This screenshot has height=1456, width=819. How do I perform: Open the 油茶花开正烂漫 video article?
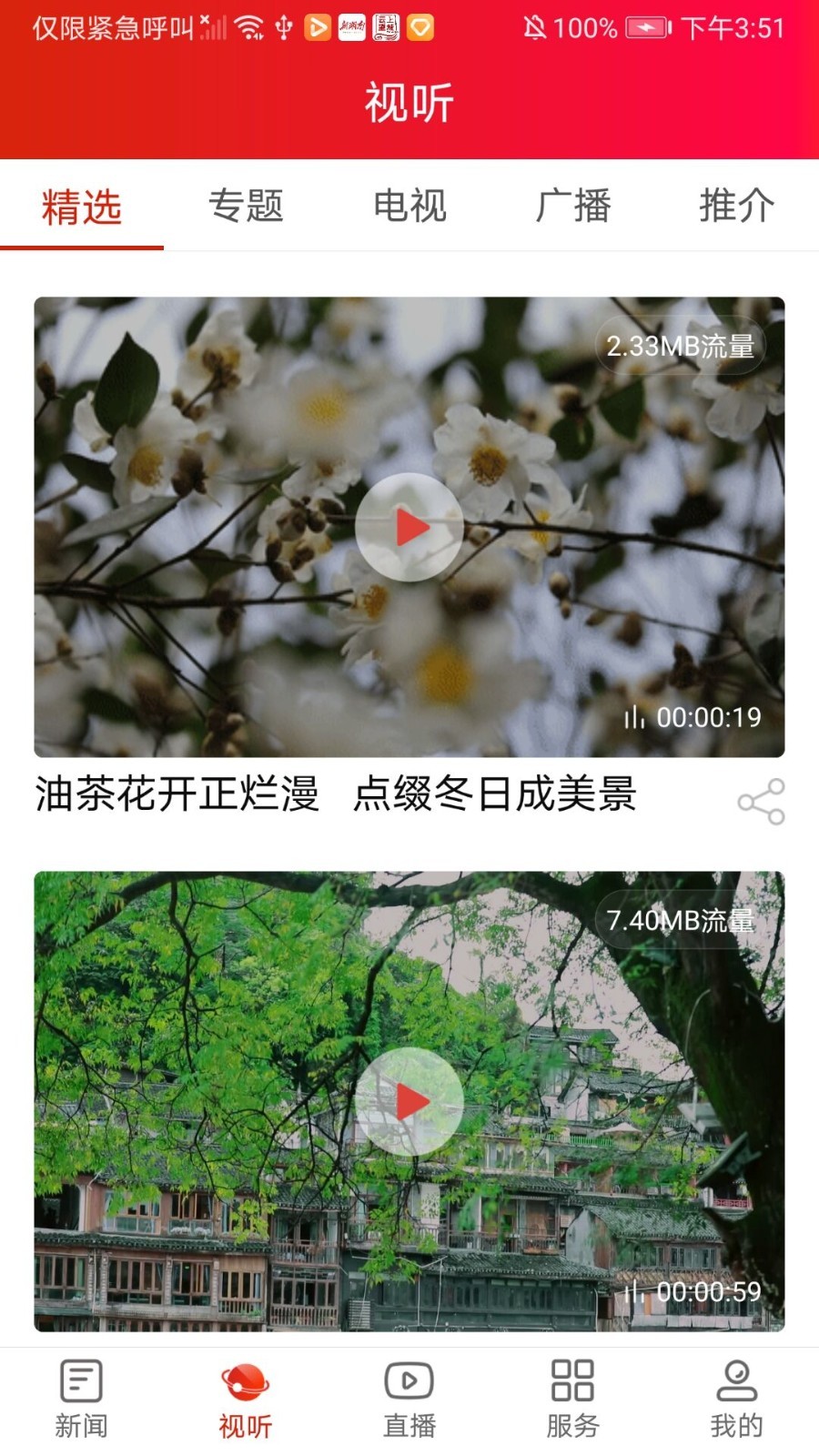tap(338, 794)
